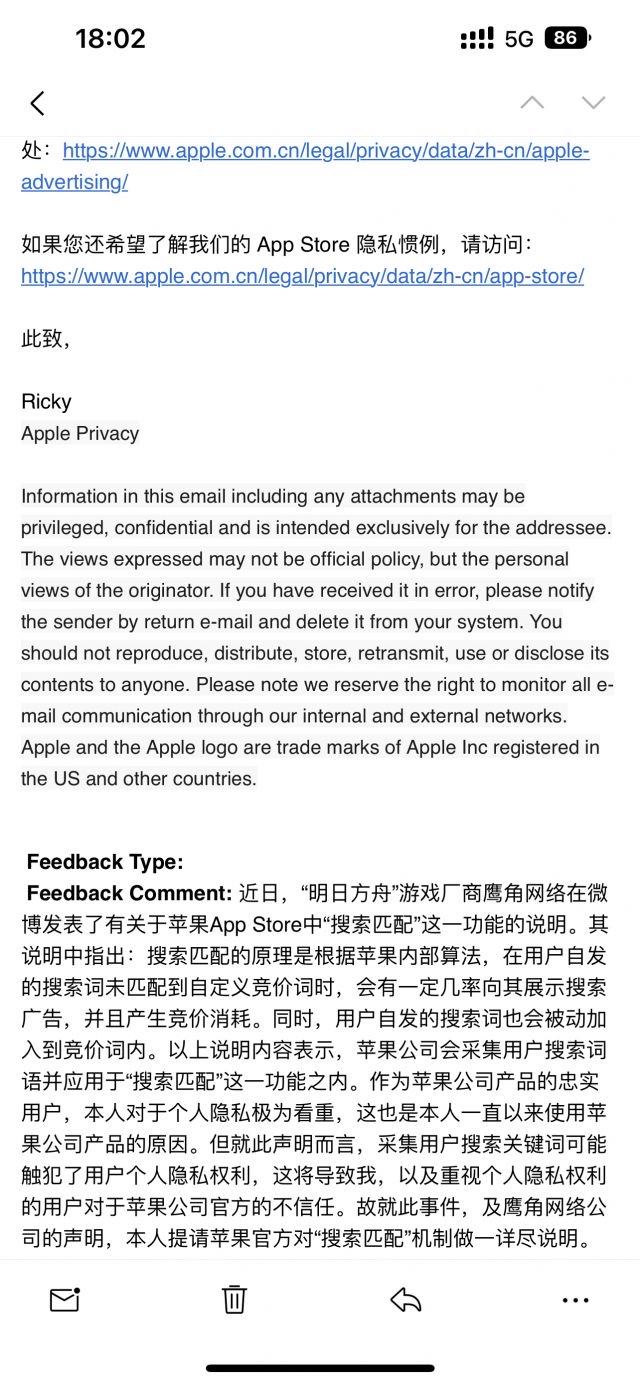Open the app-store privacy link
This screenshot has height=1384, width=640.
coord(302,276)
